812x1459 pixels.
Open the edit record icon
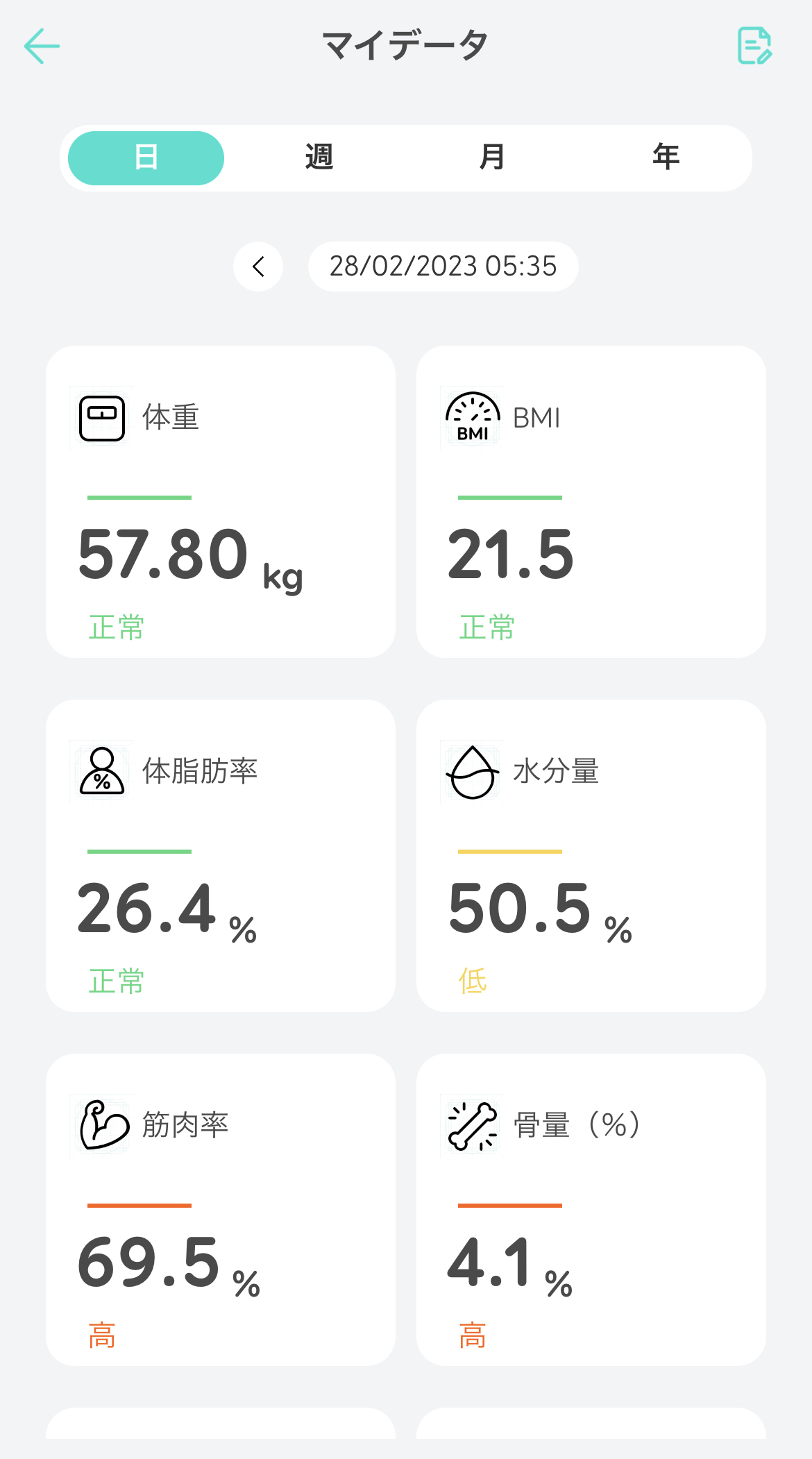(754, 46)
